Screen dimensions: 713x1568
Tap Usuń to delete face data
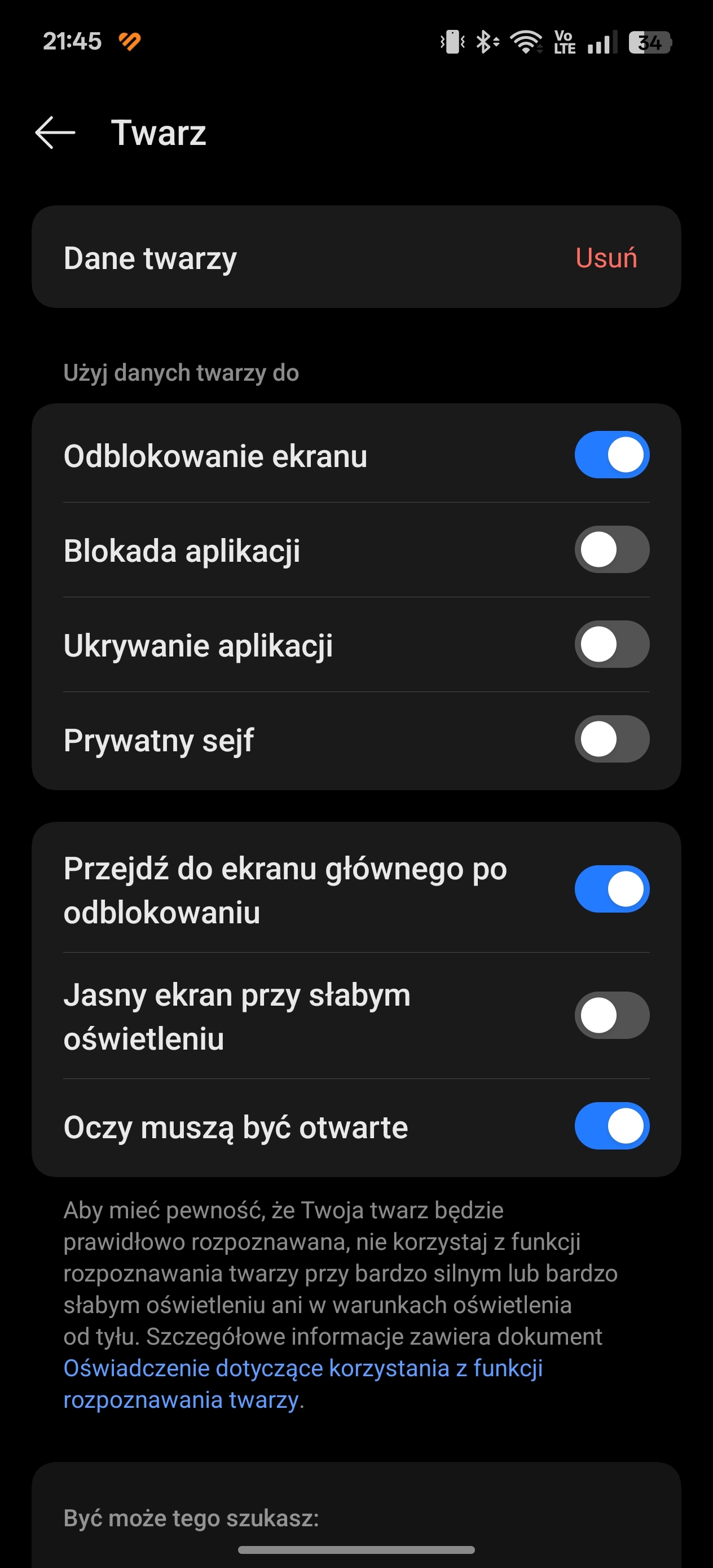tap(606, 257)
